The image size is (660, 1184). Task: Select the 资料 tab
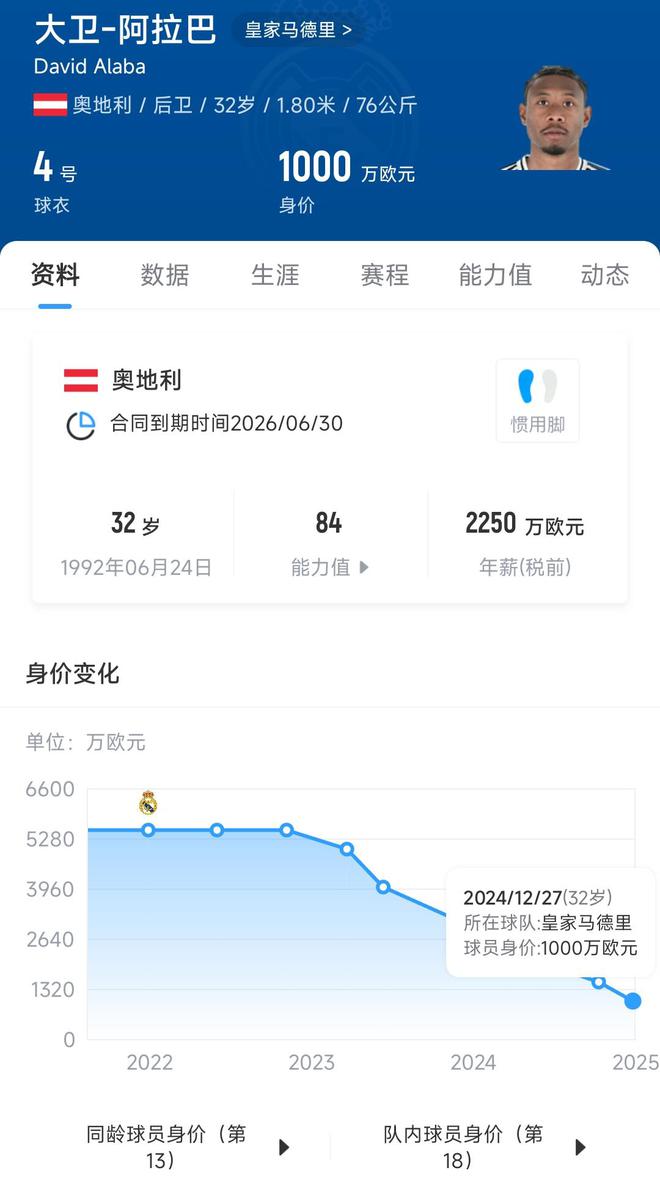(x=55, y=275)
